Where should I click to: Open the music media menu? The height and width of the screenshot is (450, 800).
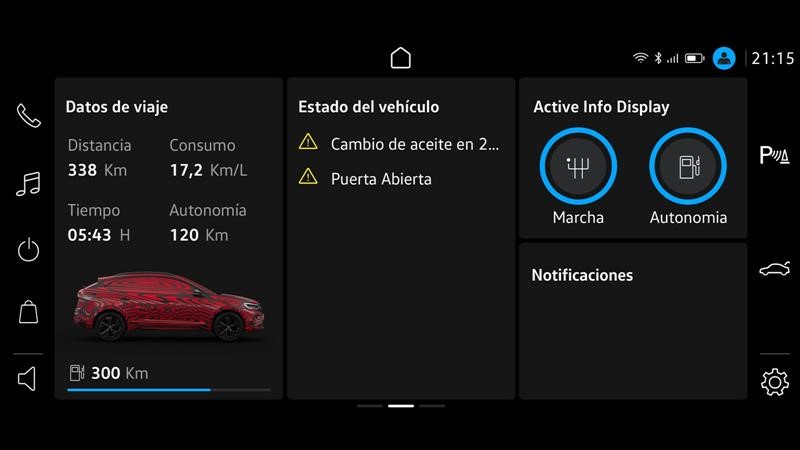click(28, 184)
